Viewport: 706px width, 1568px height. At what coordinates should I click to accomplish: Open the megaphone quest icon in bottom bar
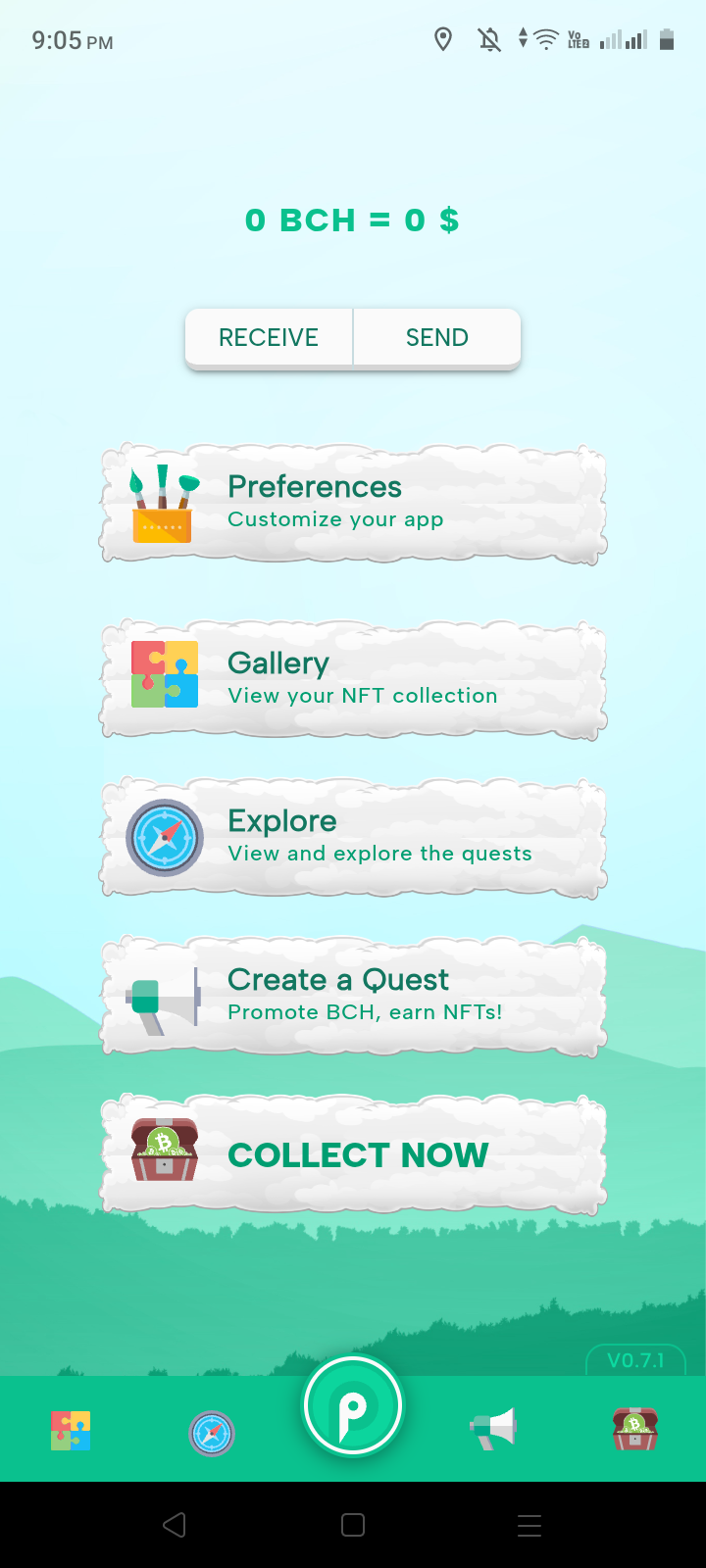coord(493,1429)
